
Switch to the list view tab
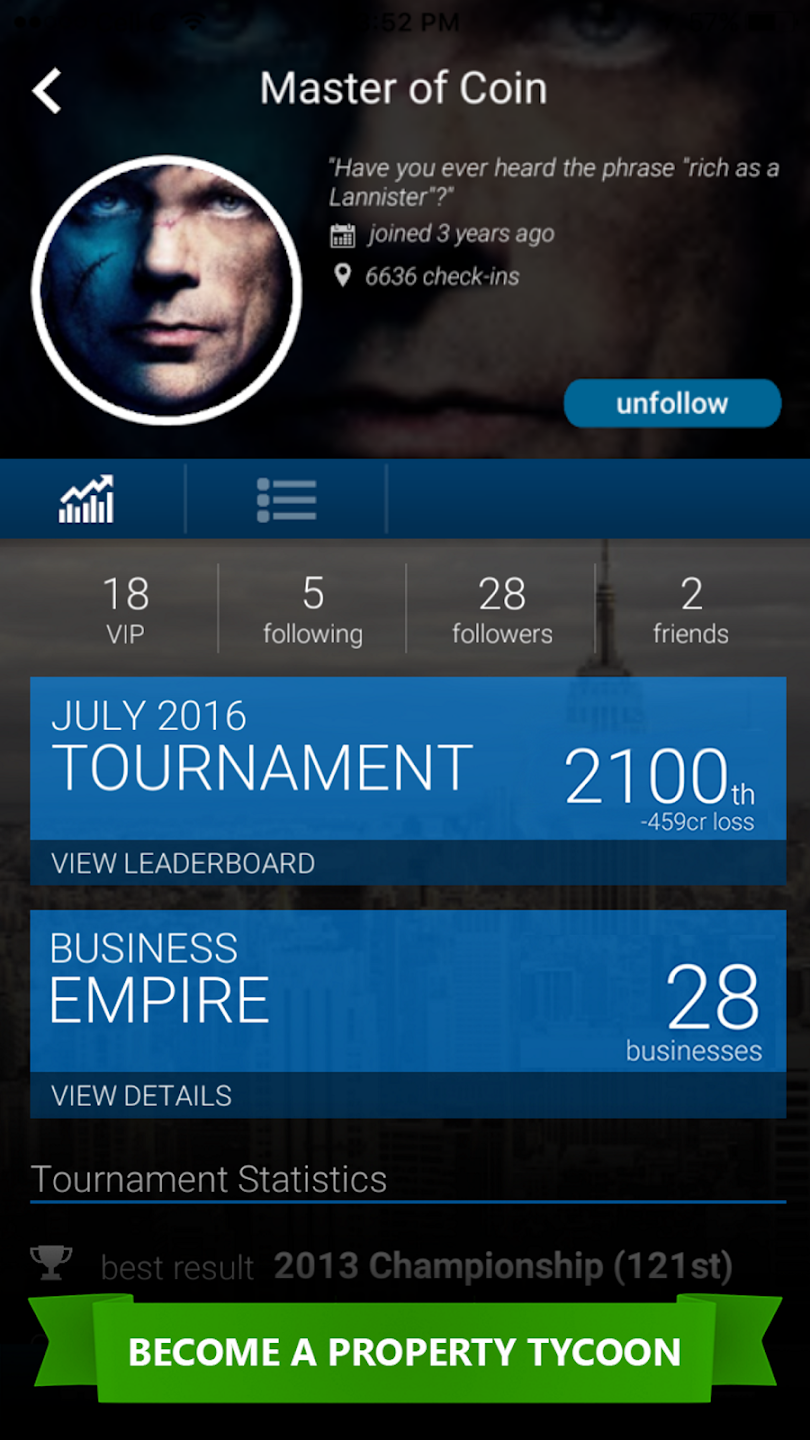pyautogui.click(x=286, y=499)
